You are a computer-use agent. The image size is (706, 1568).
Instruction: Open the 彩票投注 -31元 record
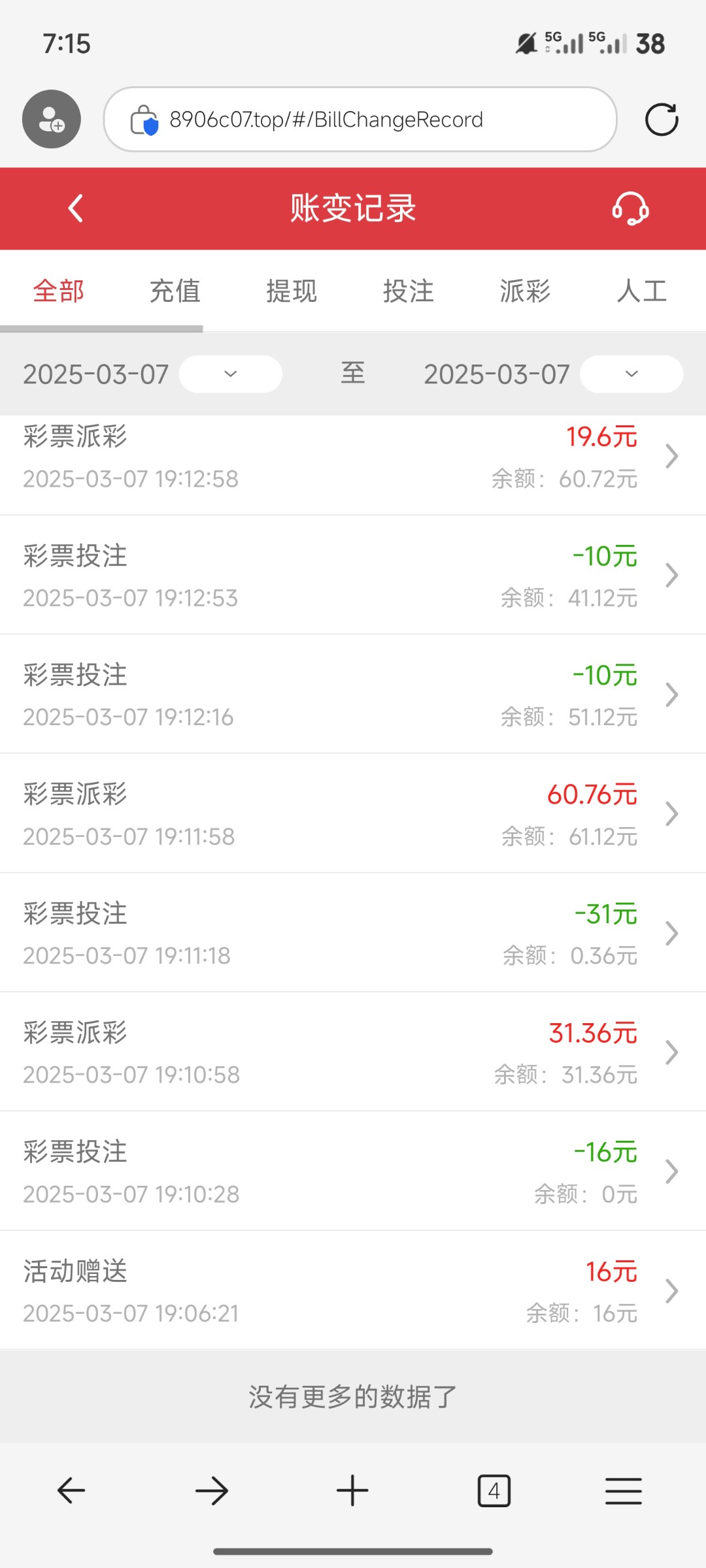pyautogui.click(x=353, y=933)
